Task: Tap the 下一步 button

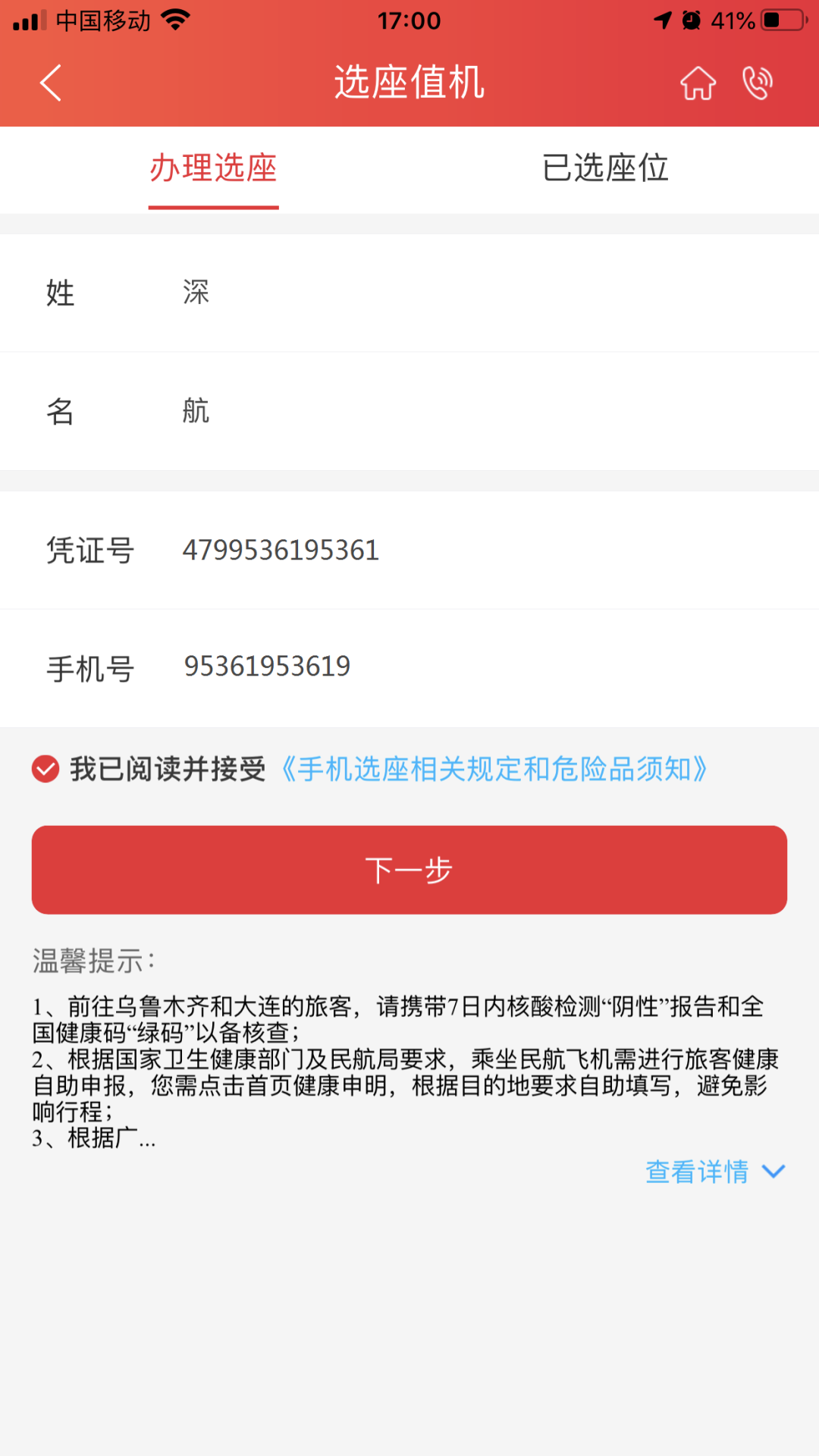Action: (409, 870)
